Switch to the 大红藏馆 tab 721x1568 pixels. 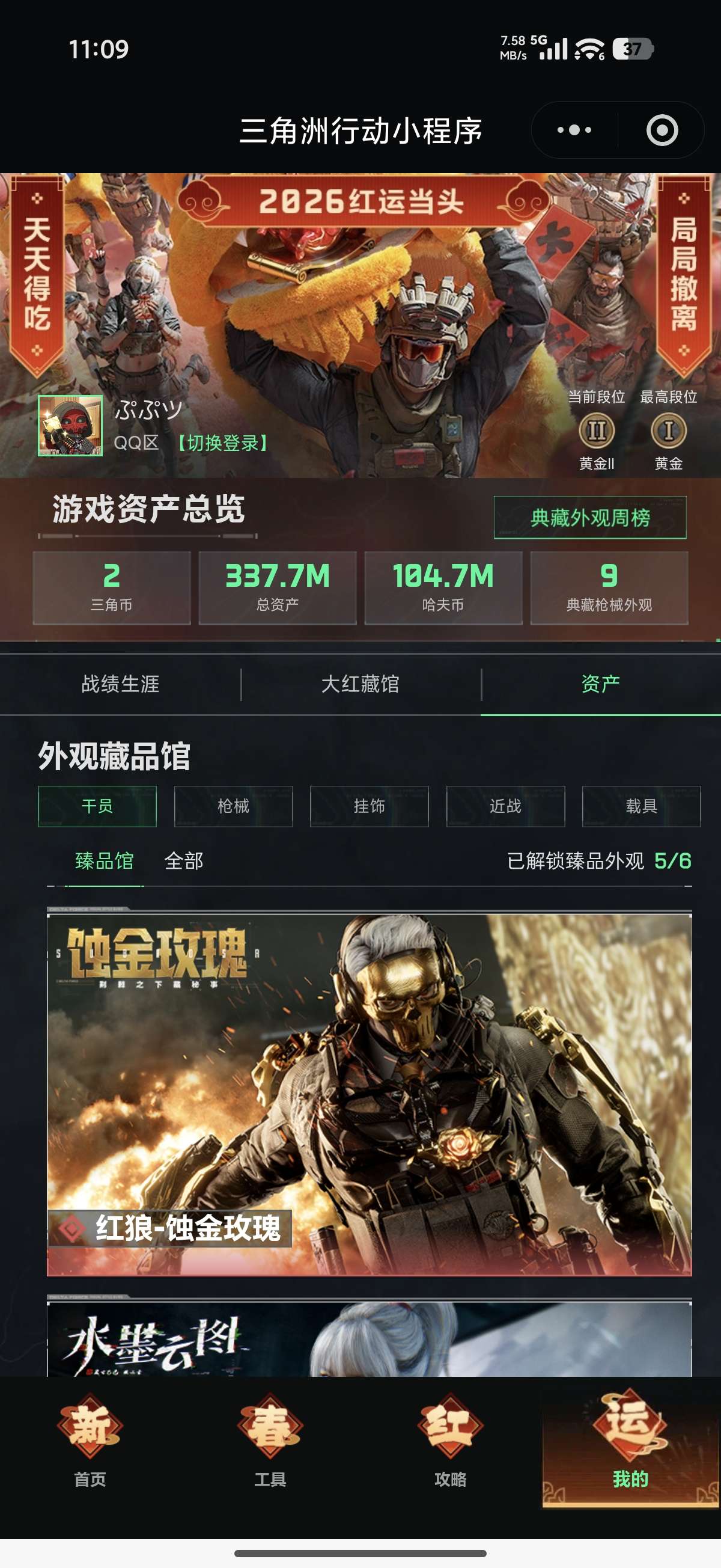(x=360, y=684)
